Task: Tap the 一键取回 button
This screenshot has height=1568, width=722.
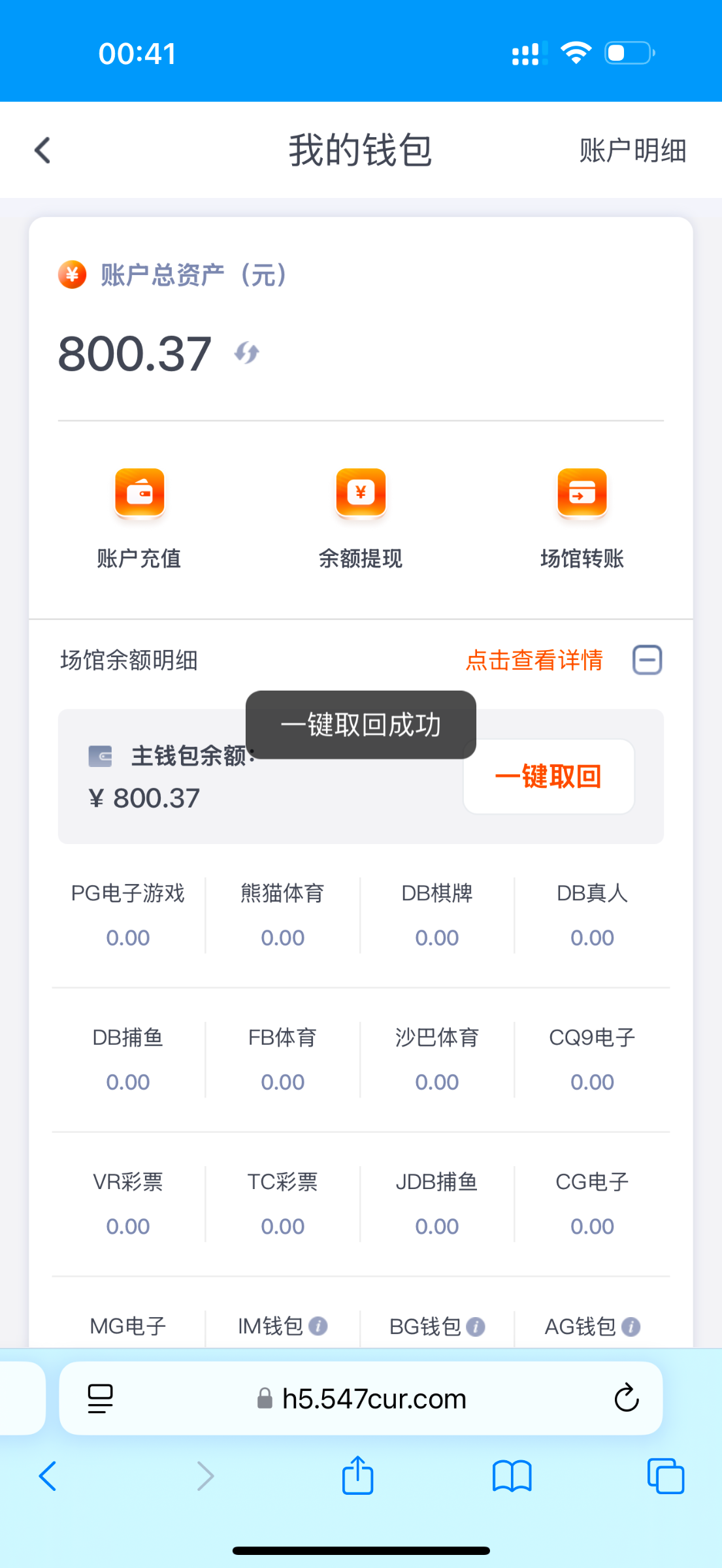Action: coord(549,776)
